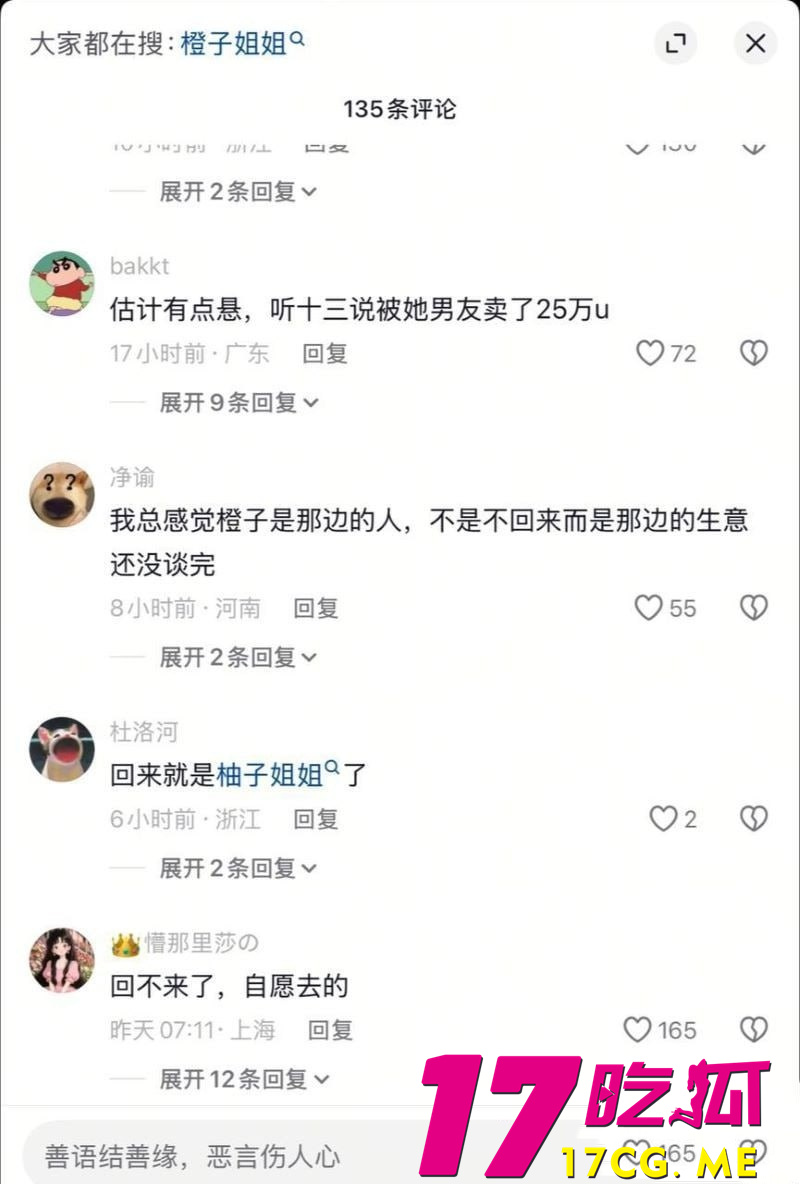
Task: Expand 2 replies under 净谕's comment
Action: click(x=239, y=657)
